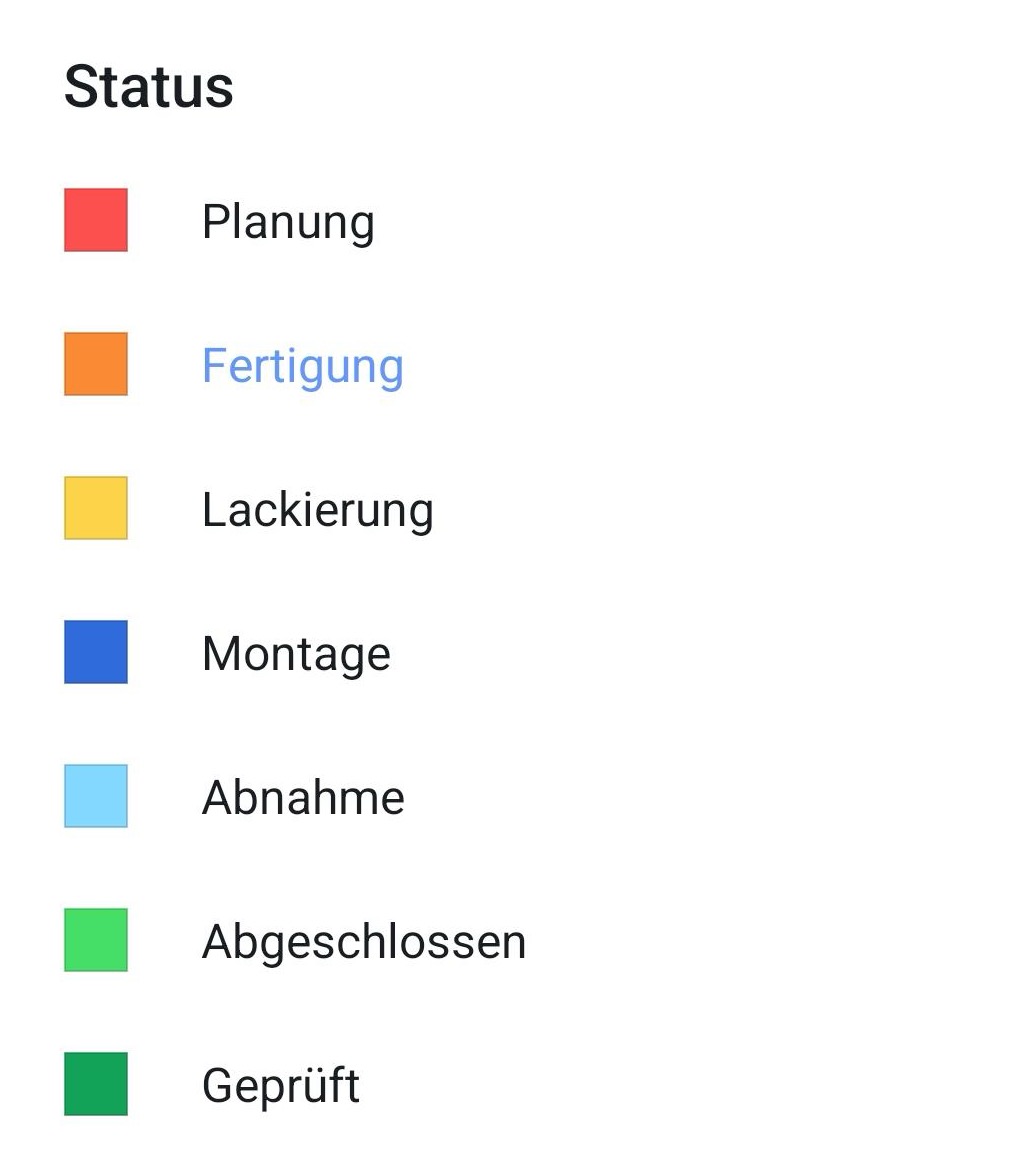
Task: Select the orange Fertigung color square
Action: 95,365
